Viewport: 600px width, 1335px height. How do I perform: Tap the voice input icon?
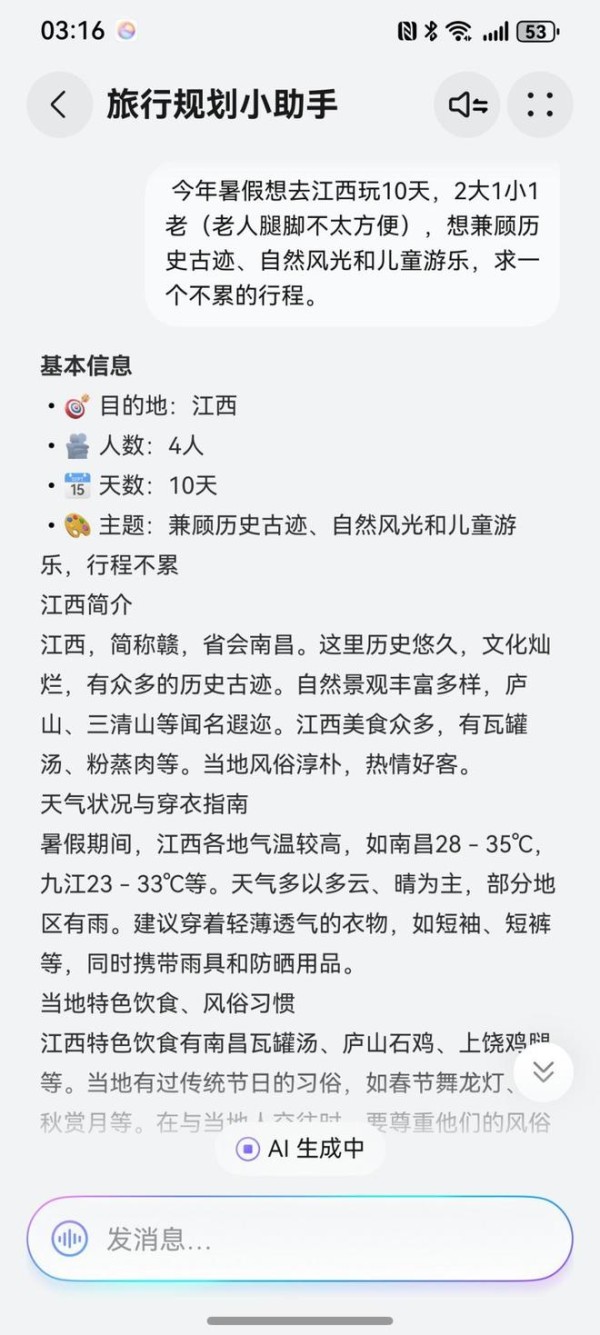point(69,1240)
